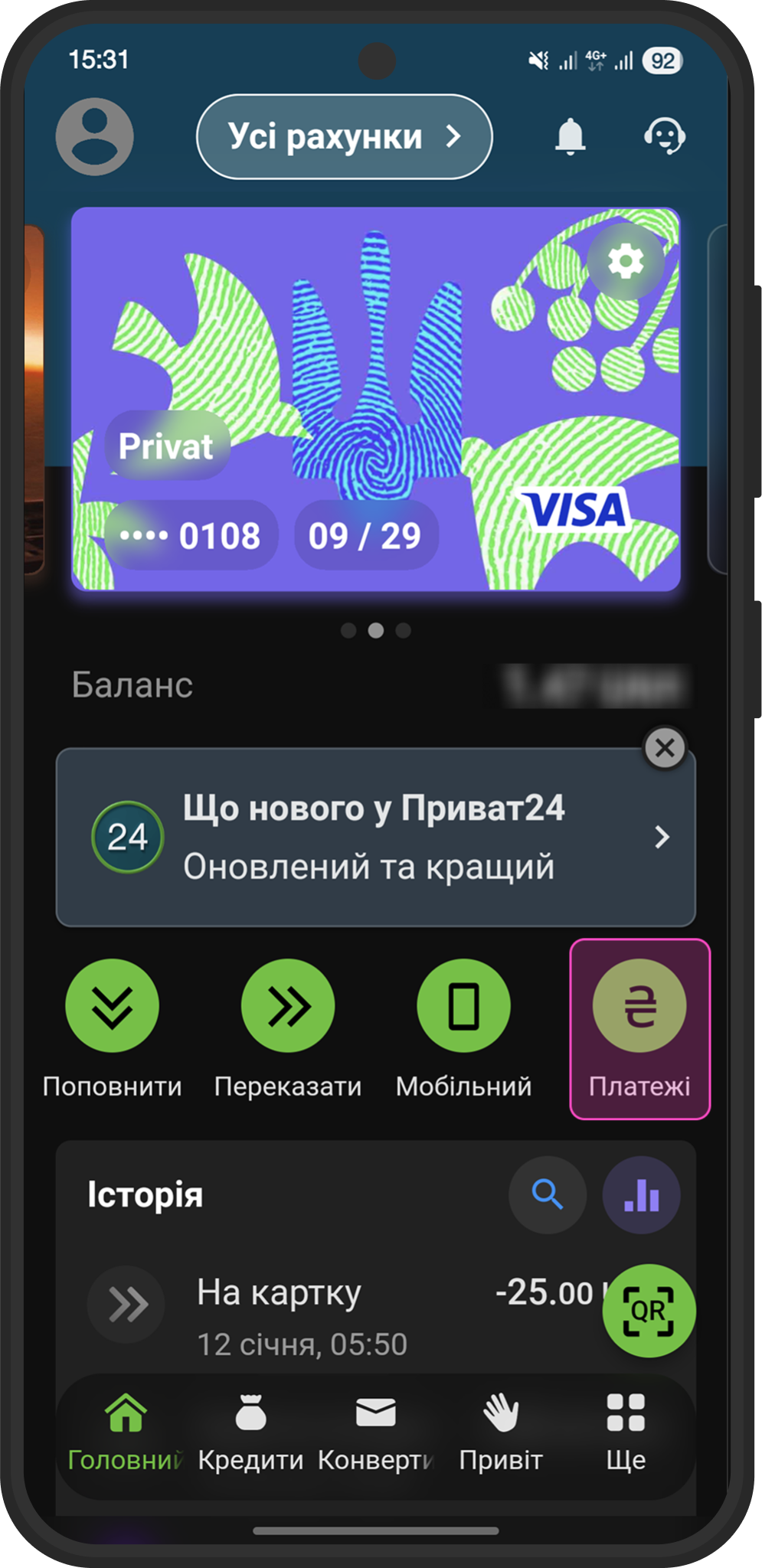Dismiss the Що нового у Приват24 banner

click(x=665, y=747)
